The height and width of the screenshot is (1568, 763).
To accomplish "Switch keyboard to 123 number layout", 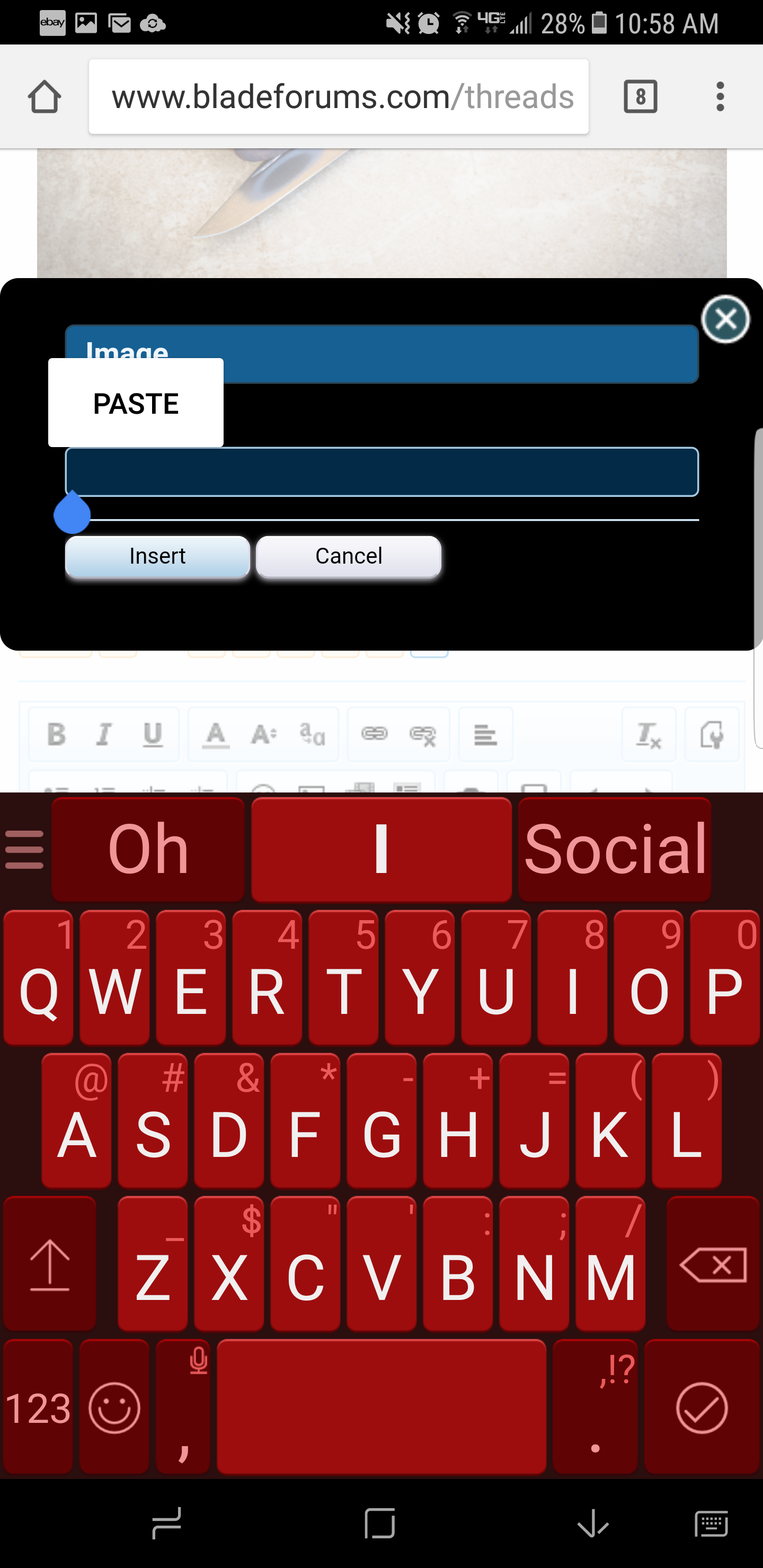I will (x=38, y=1407).
